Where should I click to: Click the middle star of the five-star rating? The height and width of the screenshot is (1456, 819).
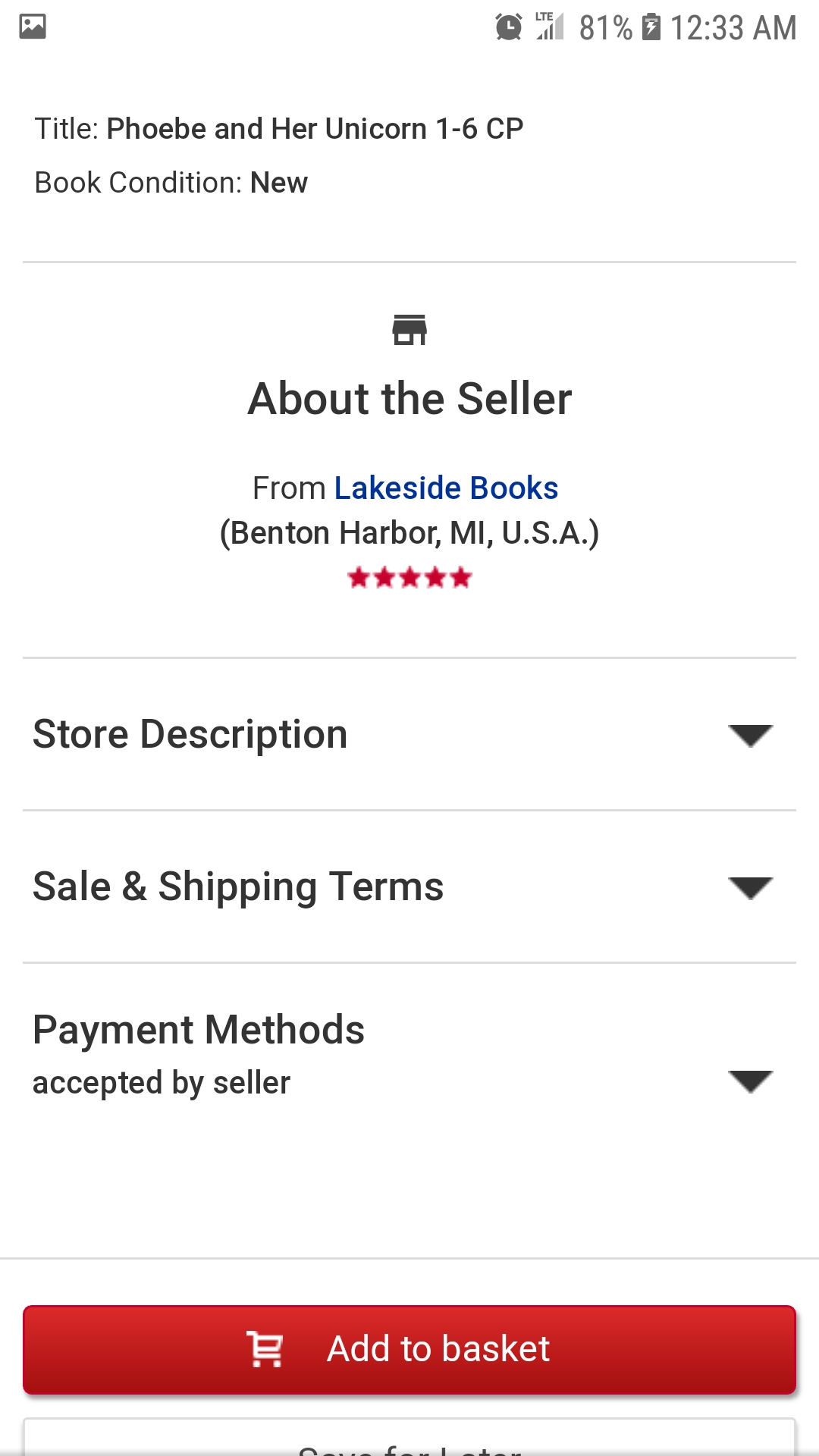[409, 578]
